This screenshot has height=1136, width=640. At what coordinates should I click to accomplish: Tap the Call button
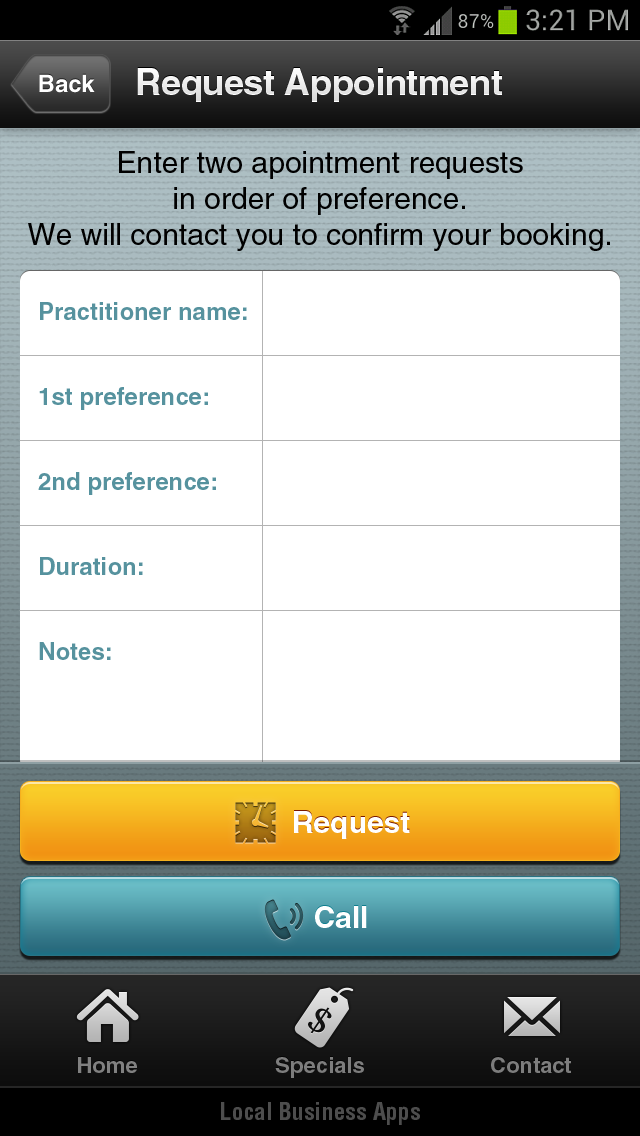[320, 917]
